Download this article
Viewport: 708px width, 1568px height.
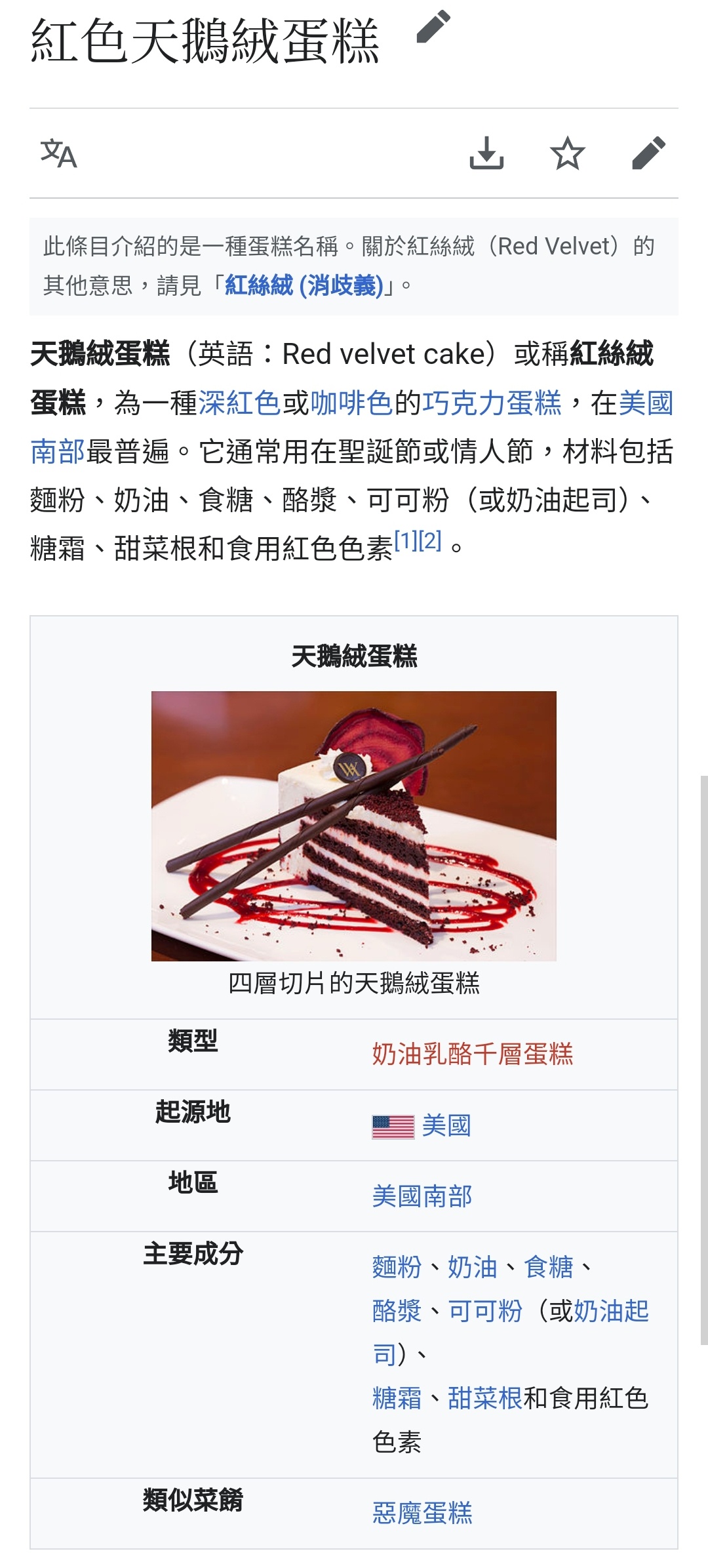(x=486, y=153)
